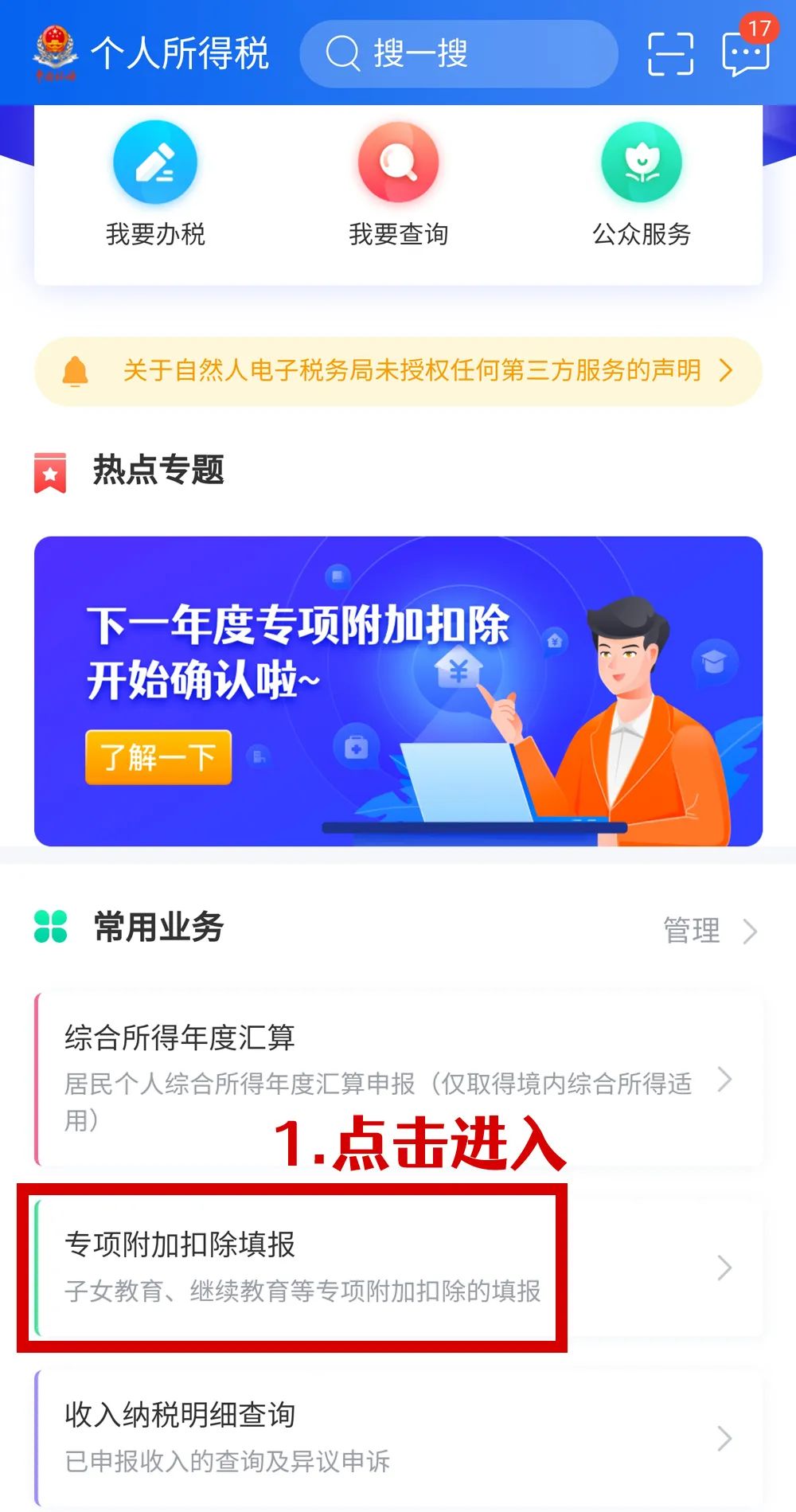Open 管理 for 常用业务
The height and width of the screenshot is (1512, 796).
(x=710, y=930)
